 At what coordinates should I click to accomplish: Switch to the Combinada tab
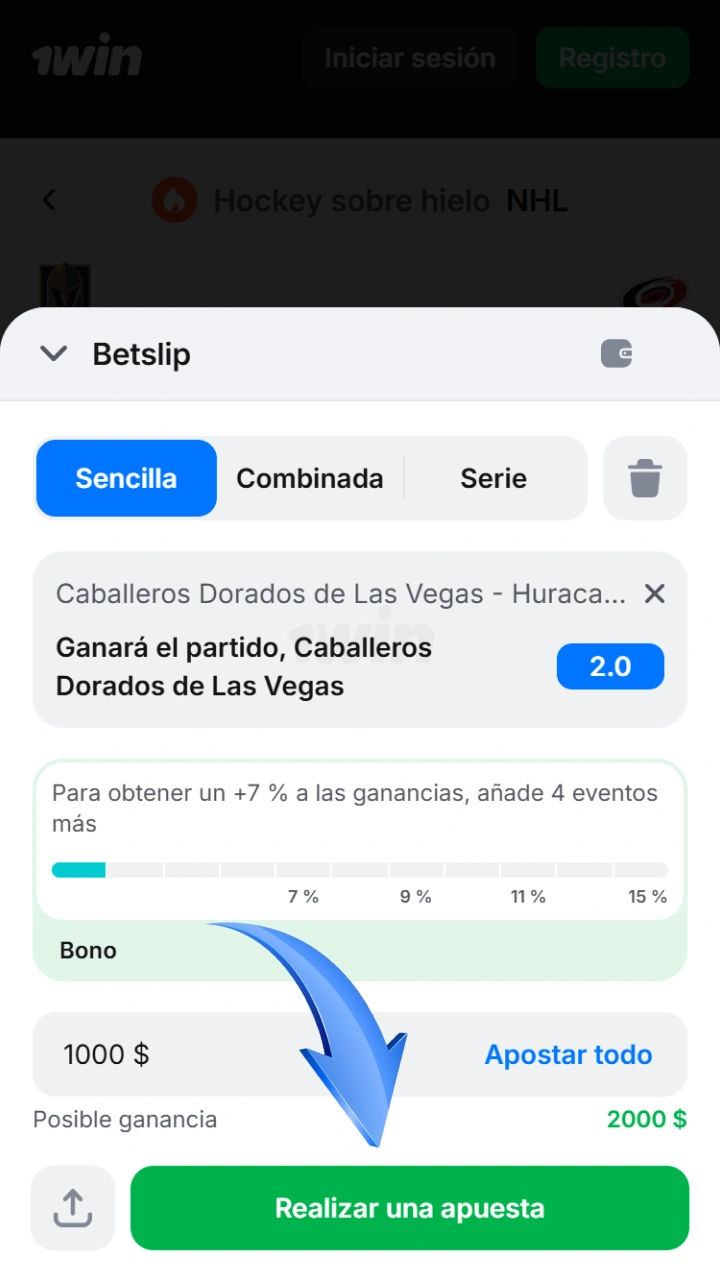(310, 478)
